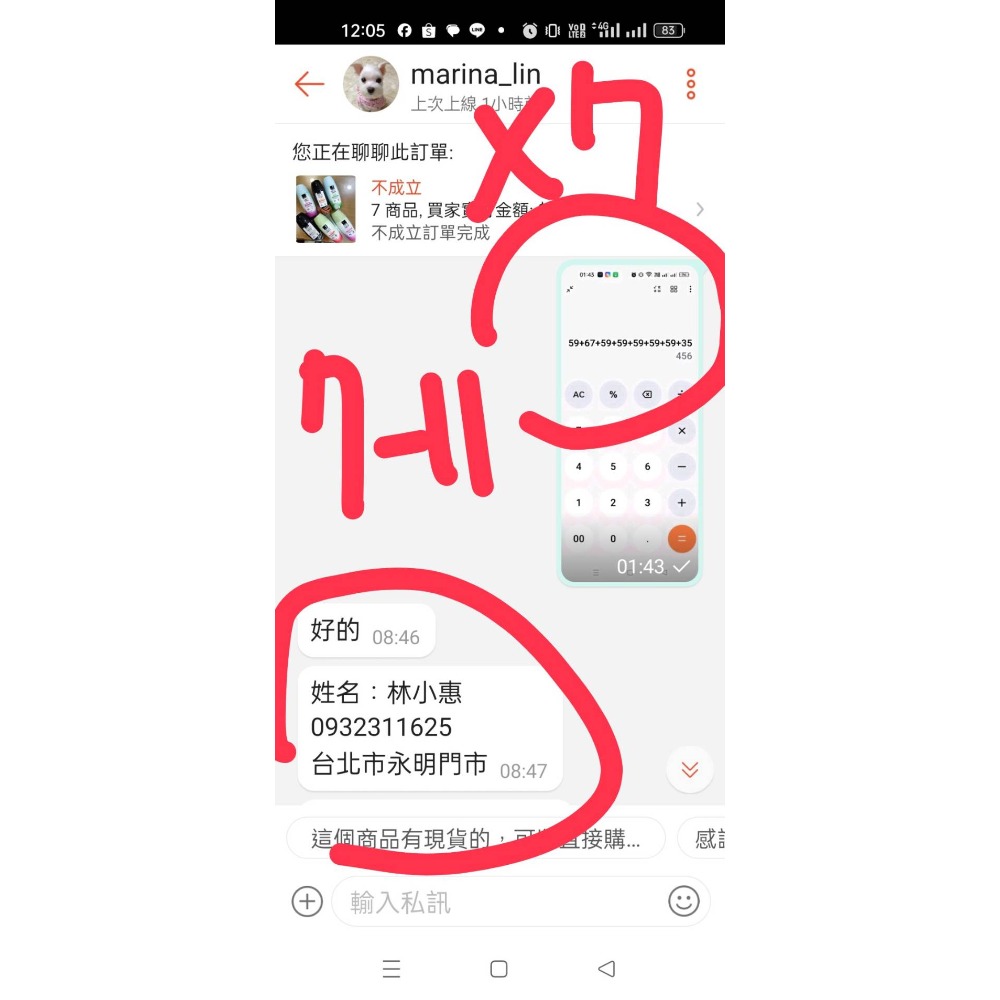Go back using the orange arrow
This screenshot has width=1000, height=1000.
(309, 84)
